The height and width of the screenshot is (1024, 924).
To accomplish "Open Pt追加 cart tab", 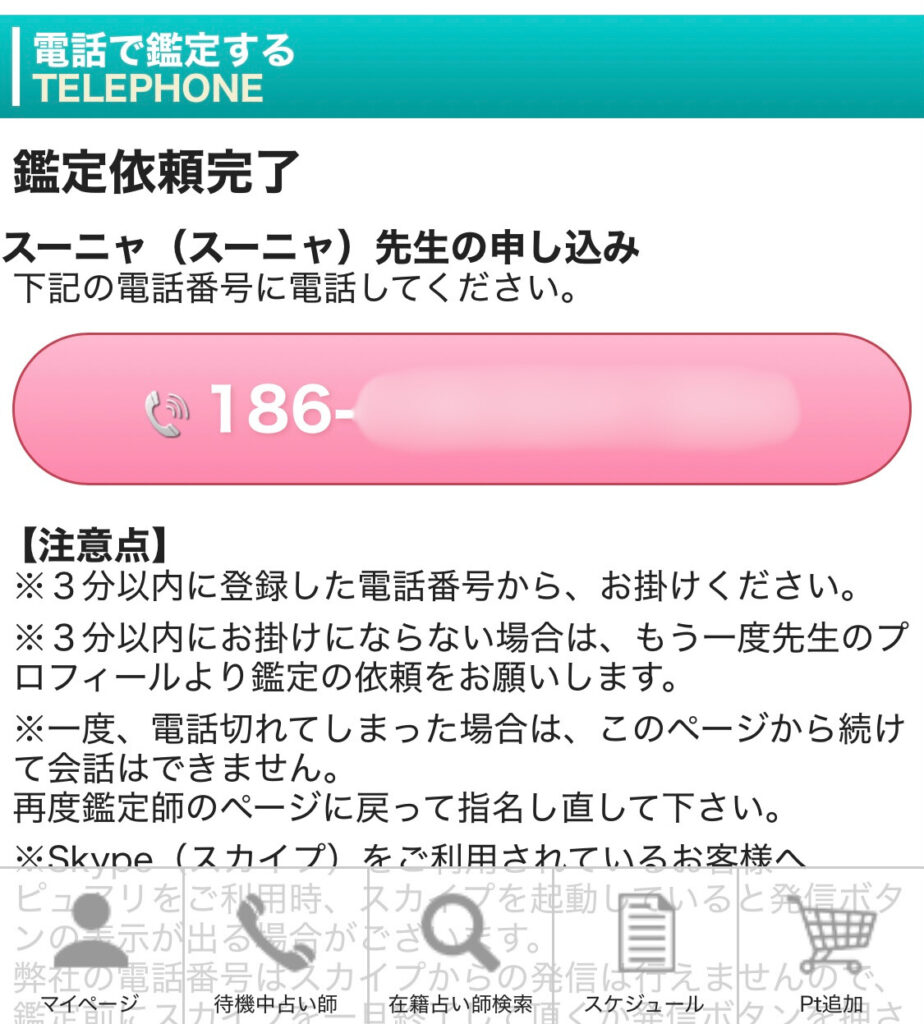I will (831, 950).
